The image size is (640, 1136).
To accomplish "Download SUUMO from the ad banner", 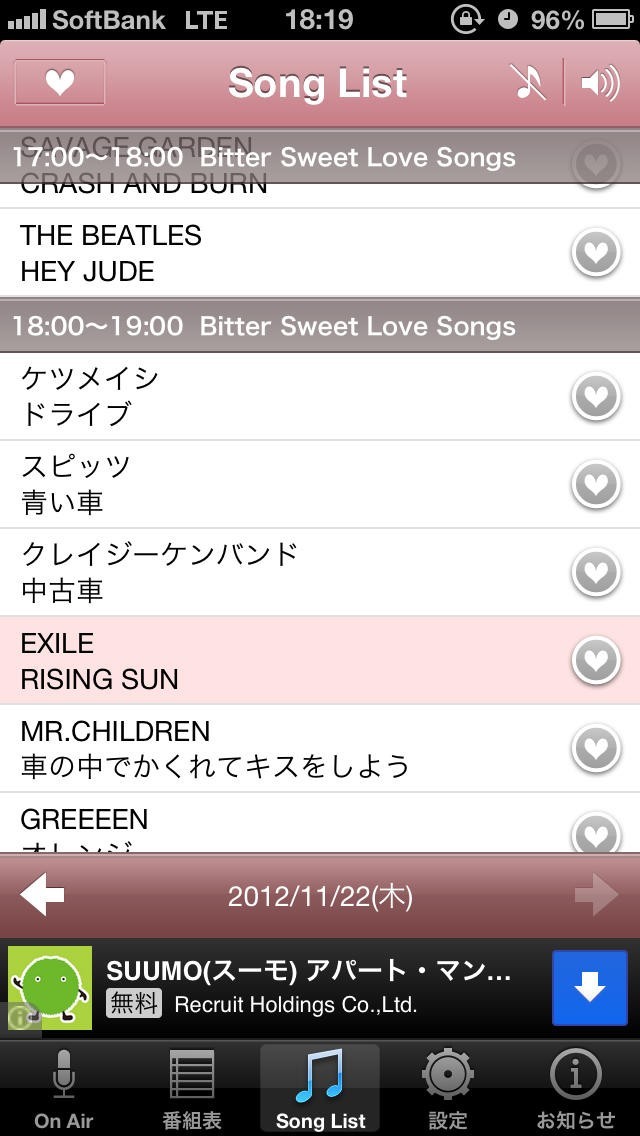I will point(590,989).
